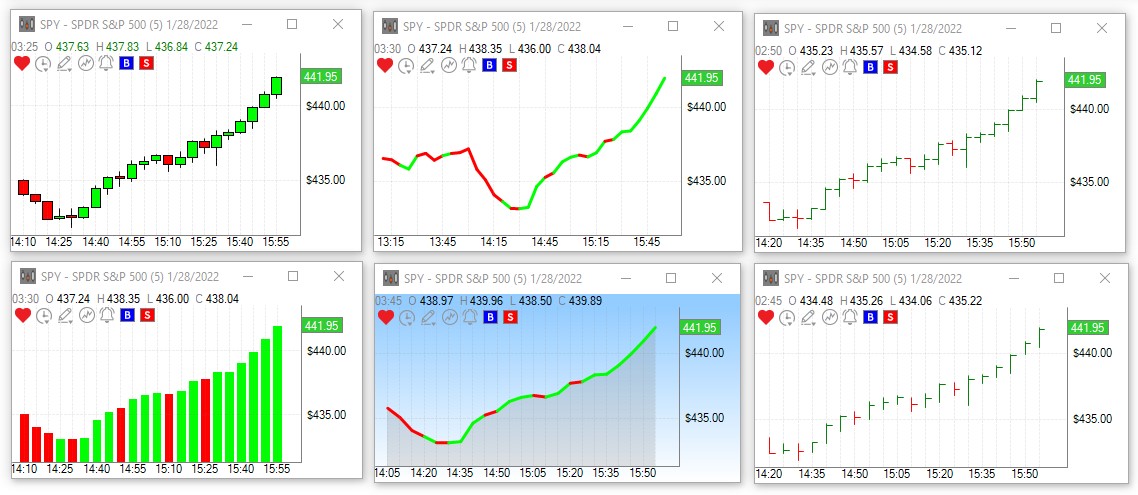Minimize the blue area chart window
This screenshot has height=495, width=1138.
(625, 278)
